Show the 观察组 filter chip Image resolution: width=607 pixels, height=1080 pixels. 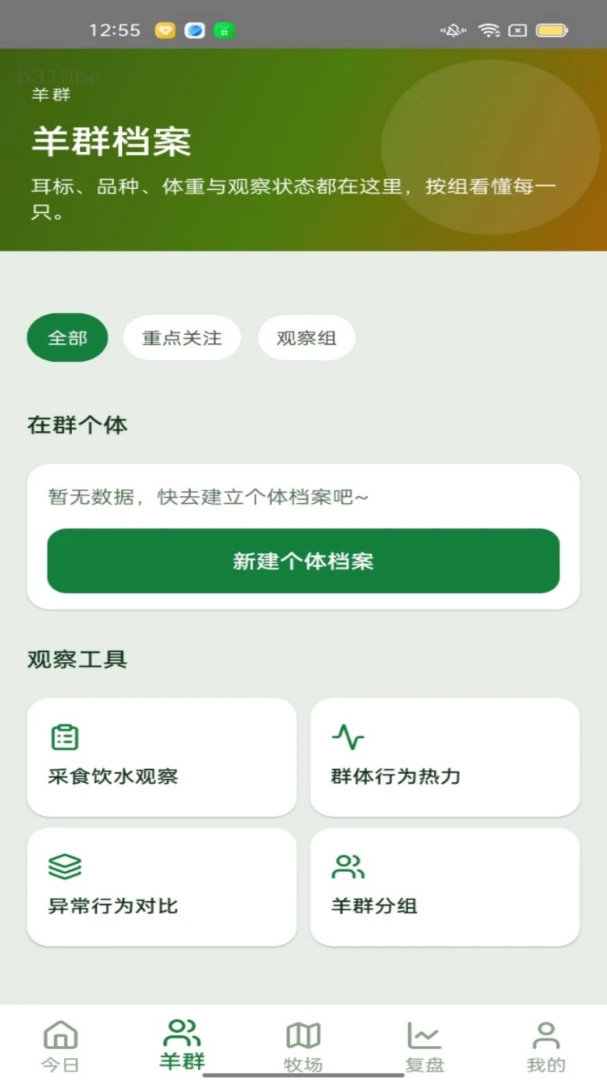(307, 338)
